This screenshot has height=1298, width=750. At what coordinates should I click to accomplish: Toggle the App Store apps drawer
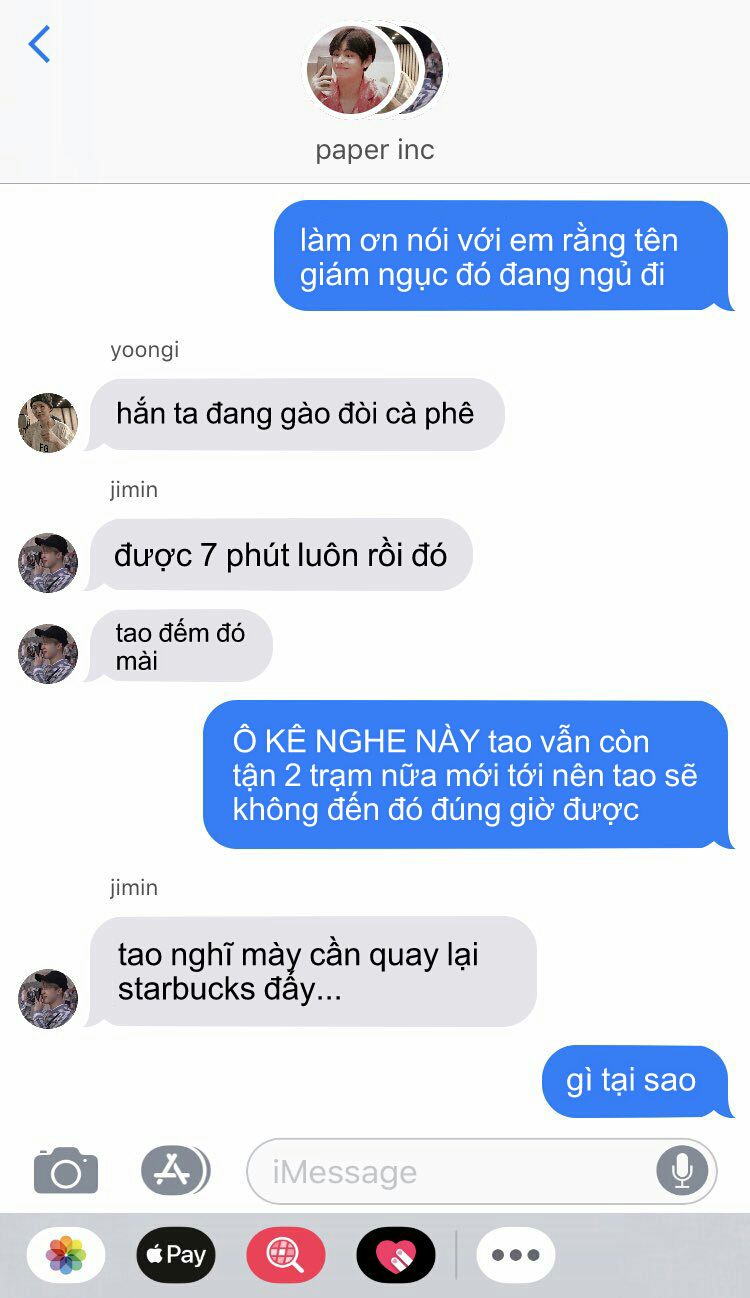(175, 1170)
